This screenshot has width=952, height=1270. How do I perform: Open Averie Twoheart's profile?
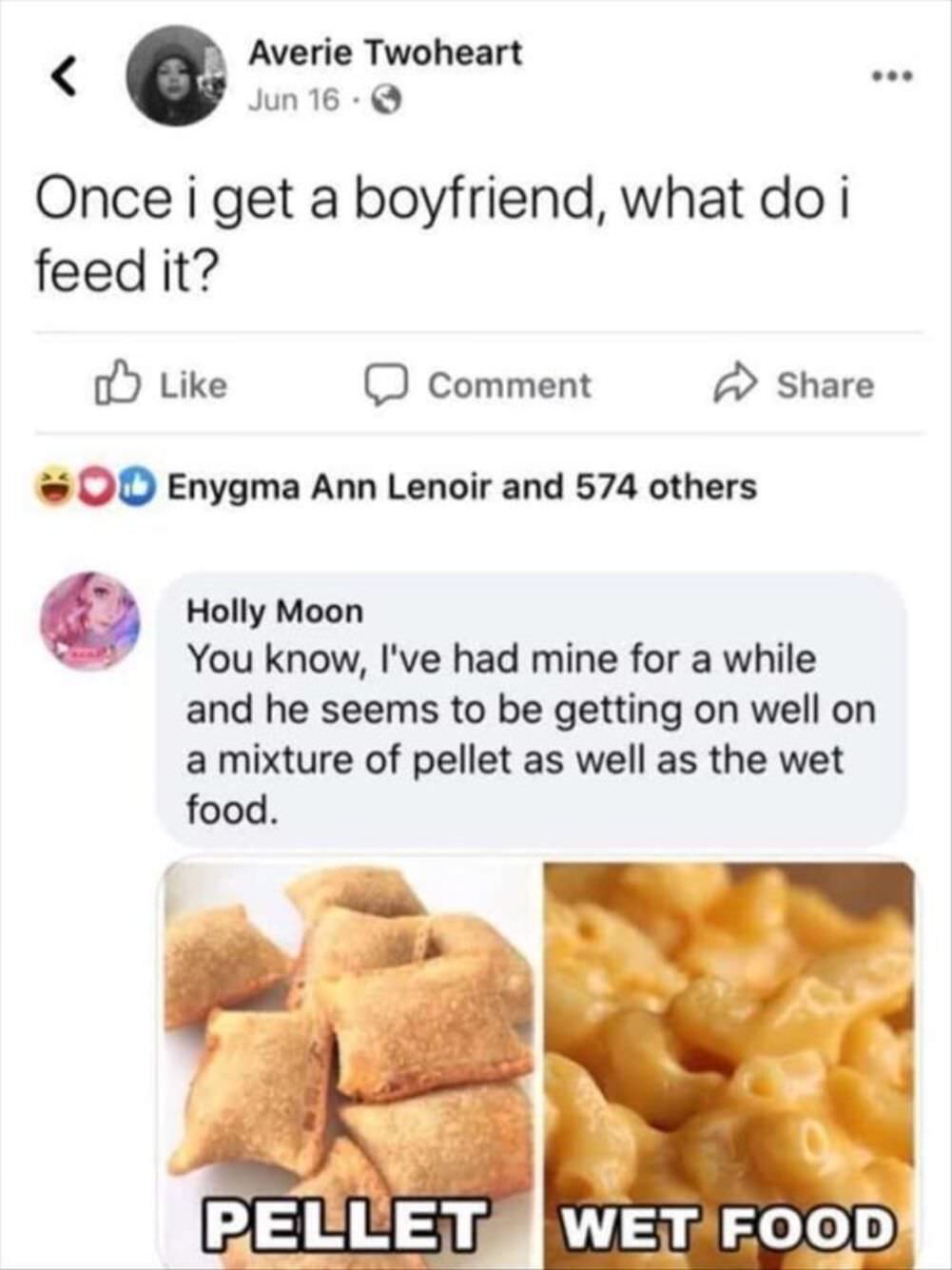[x=386, y=54]
